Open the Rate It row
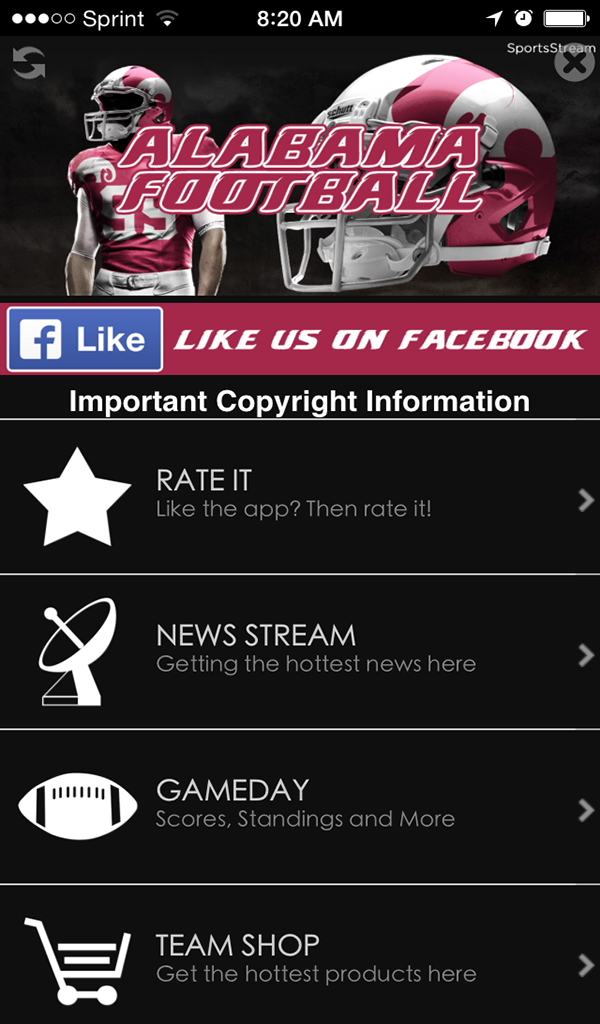 [300, 497]
